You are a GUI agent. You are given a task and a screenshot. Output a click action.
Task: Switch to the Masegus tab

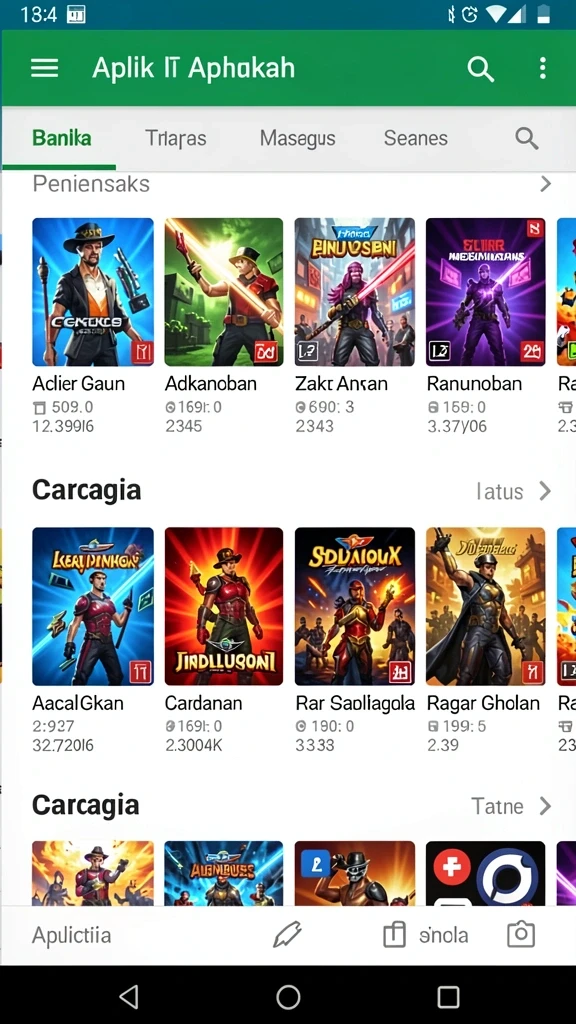(x=298, y=138)
